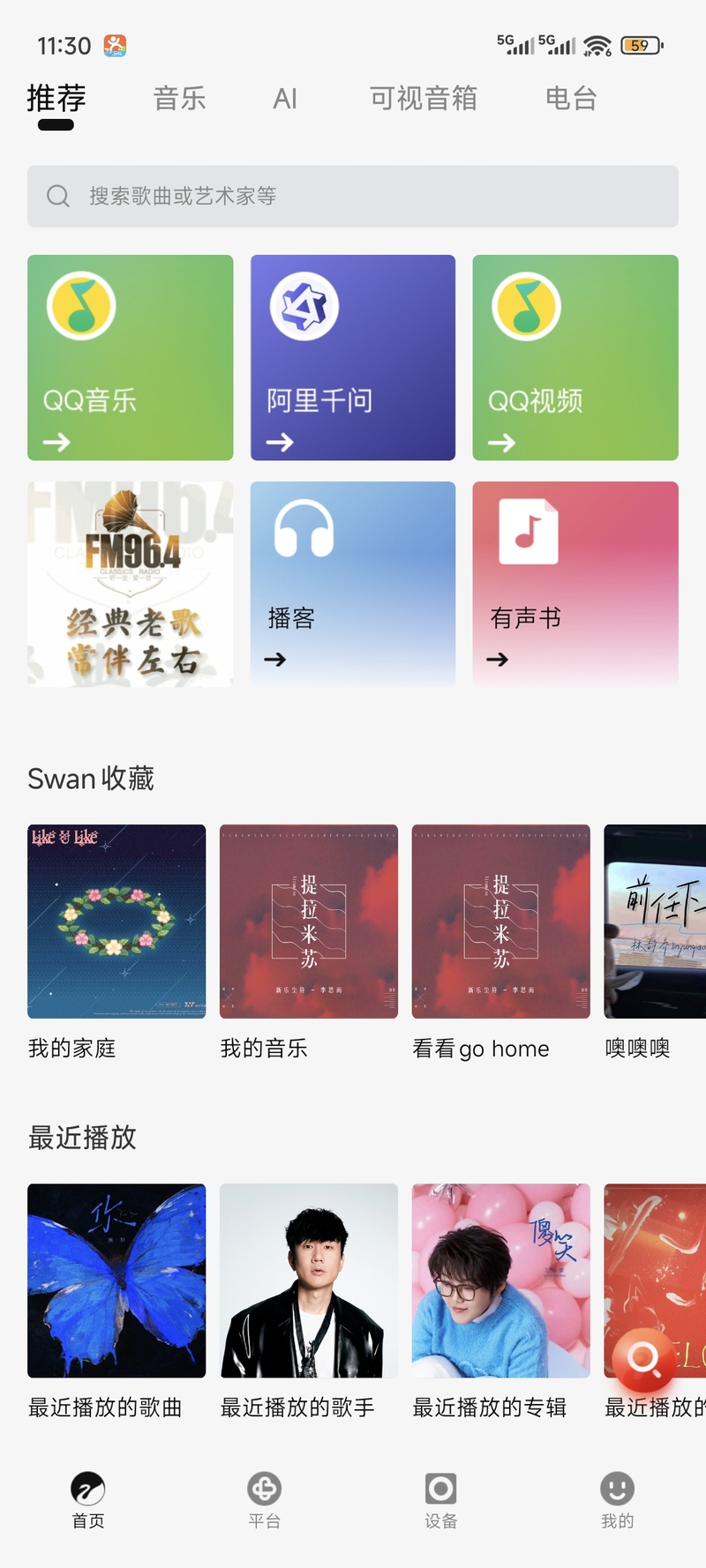Image resolution: width=706 pixels, height=1568 pixels.
Task: Open the FM96.4 经典老歌 radio tile
Action: point(131,584)
